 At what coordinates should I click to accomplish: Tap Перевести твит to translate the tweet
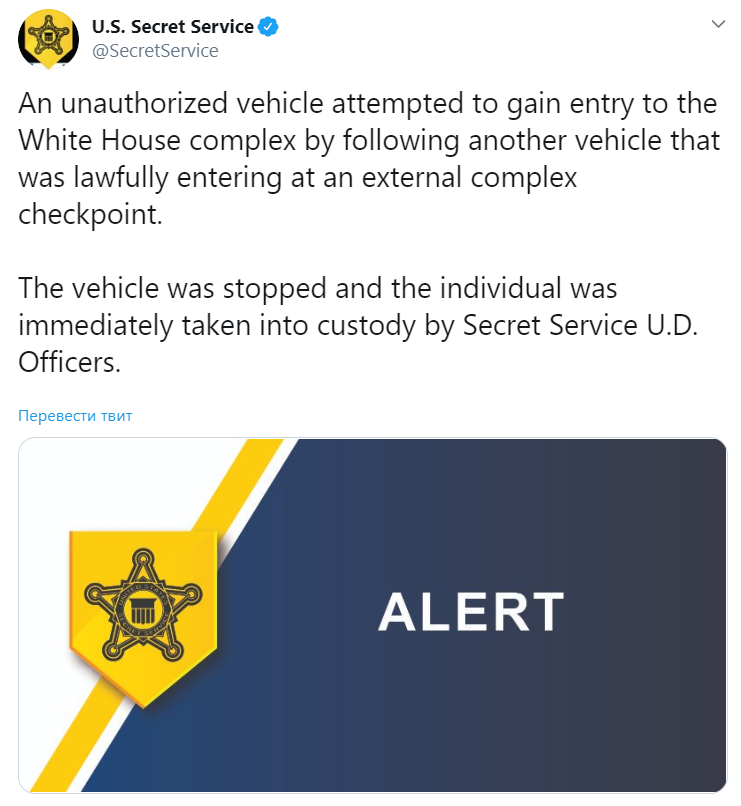click(75, 416)
